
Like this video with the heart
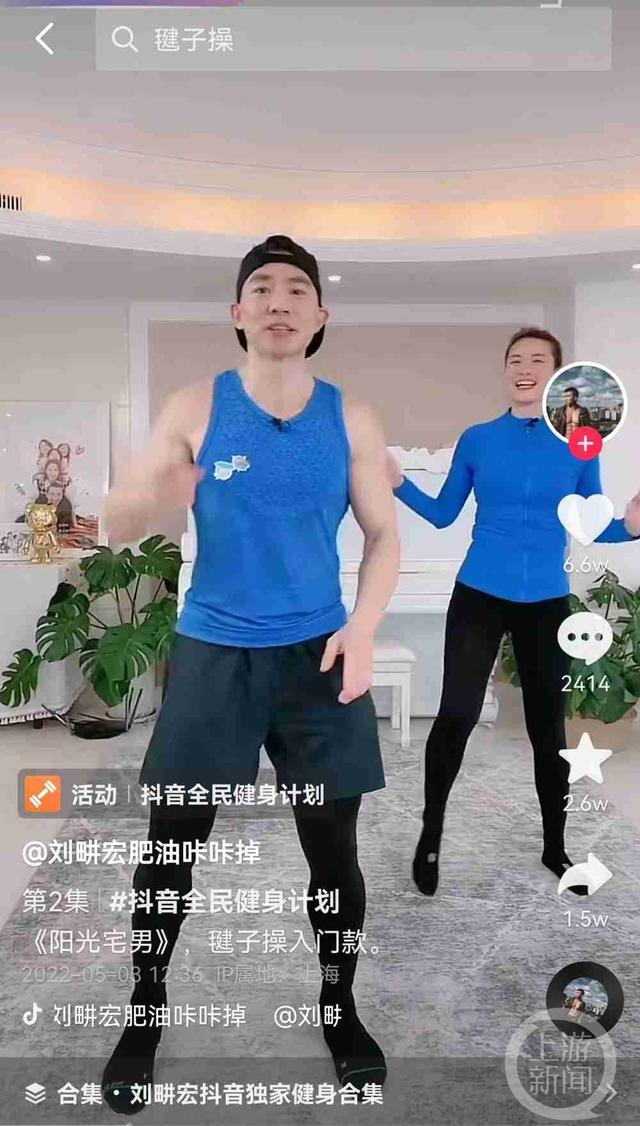[585, 520]
